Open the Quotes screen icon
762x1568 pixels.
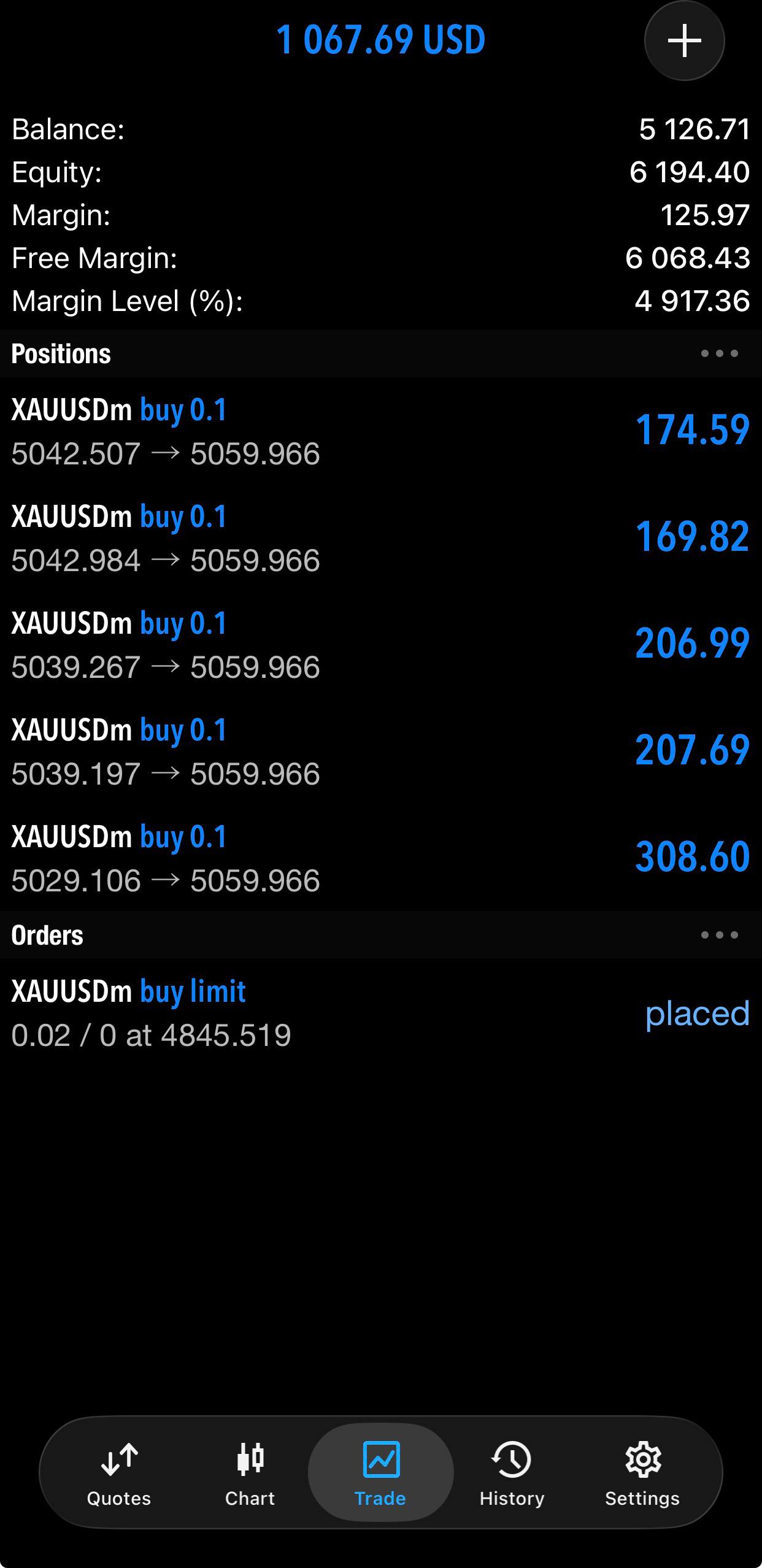(118, 1472)
